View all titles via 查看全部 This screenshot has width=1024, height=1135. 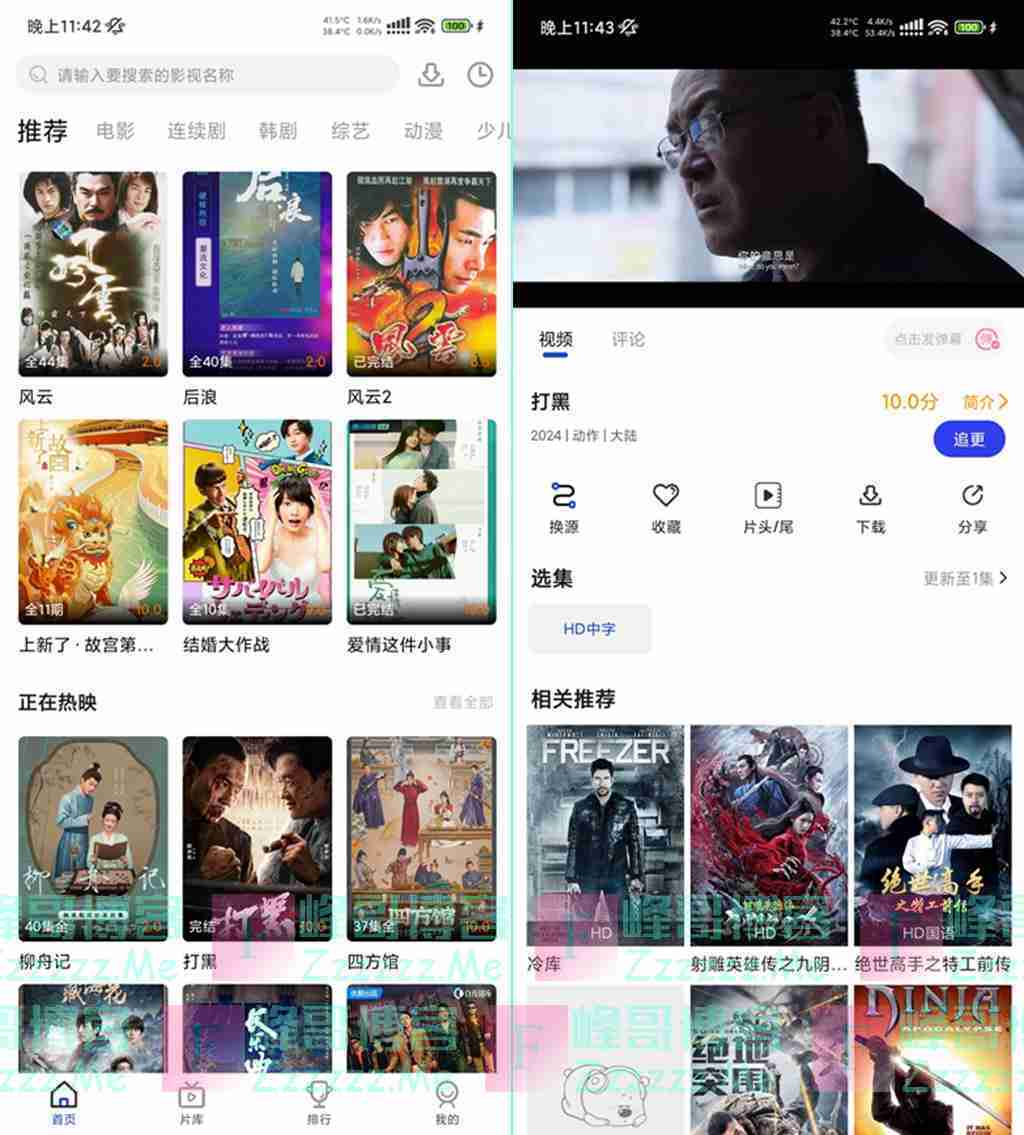[462, 703]
